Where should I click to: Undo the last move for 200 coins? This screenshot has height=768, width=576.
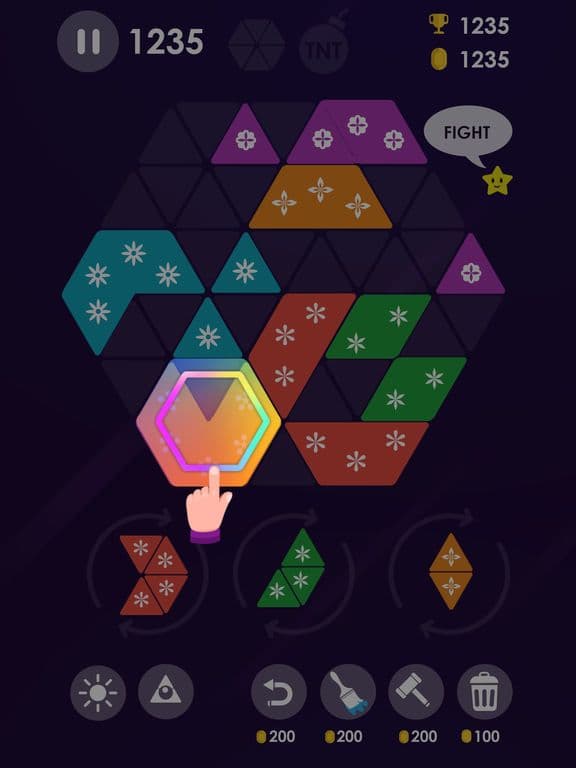click(x=279, y=692)
